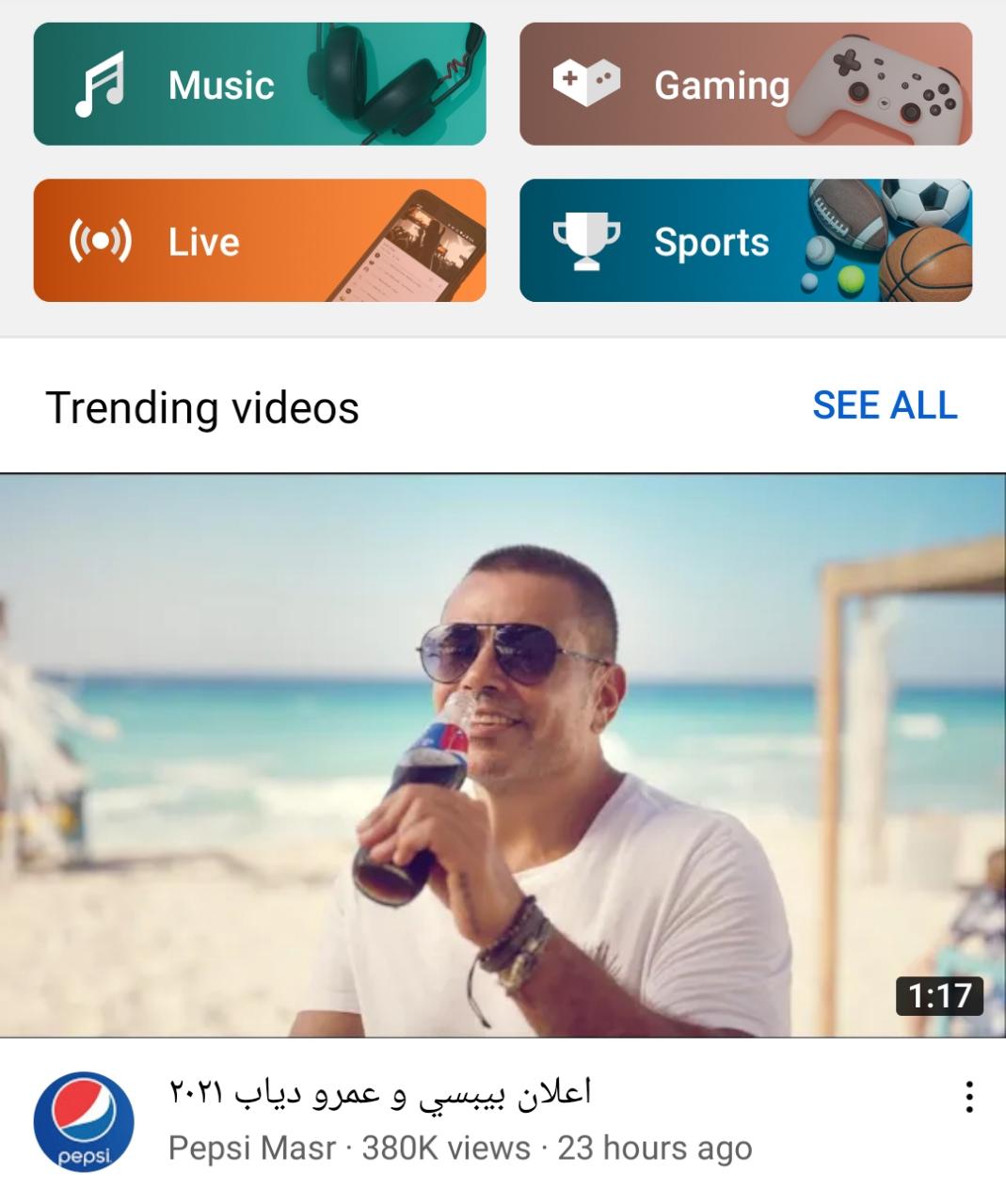Tap SEE ALL trending videos
1006x1204 pixels.
884,405
